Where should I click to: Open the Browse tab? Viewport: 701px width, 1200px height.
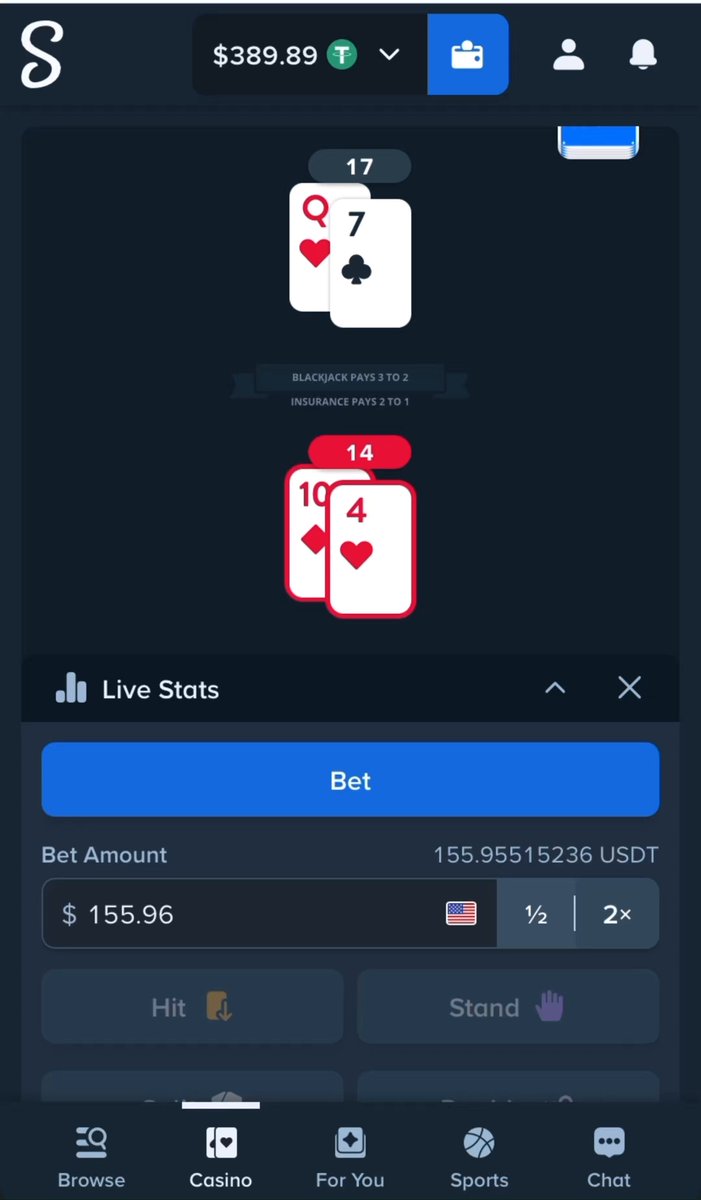click(91, 1158)
